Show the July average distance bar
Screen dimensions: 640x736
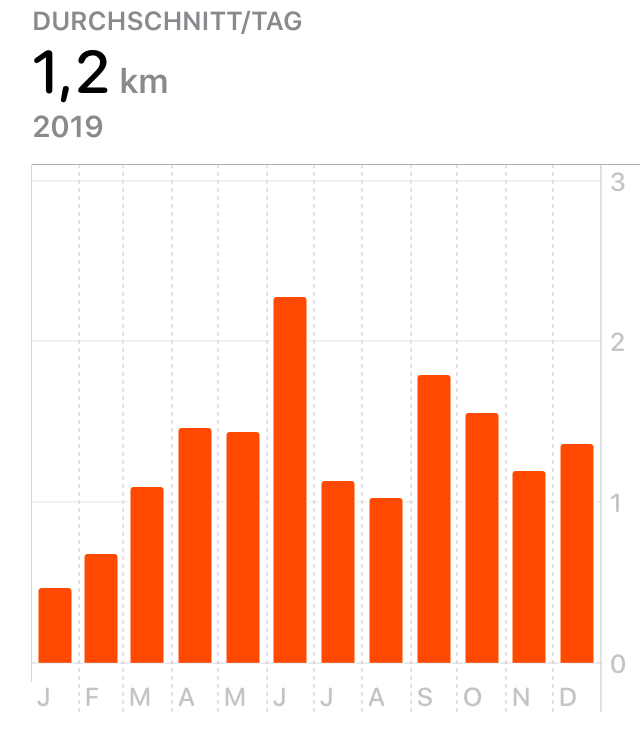(x=338, y=572)
